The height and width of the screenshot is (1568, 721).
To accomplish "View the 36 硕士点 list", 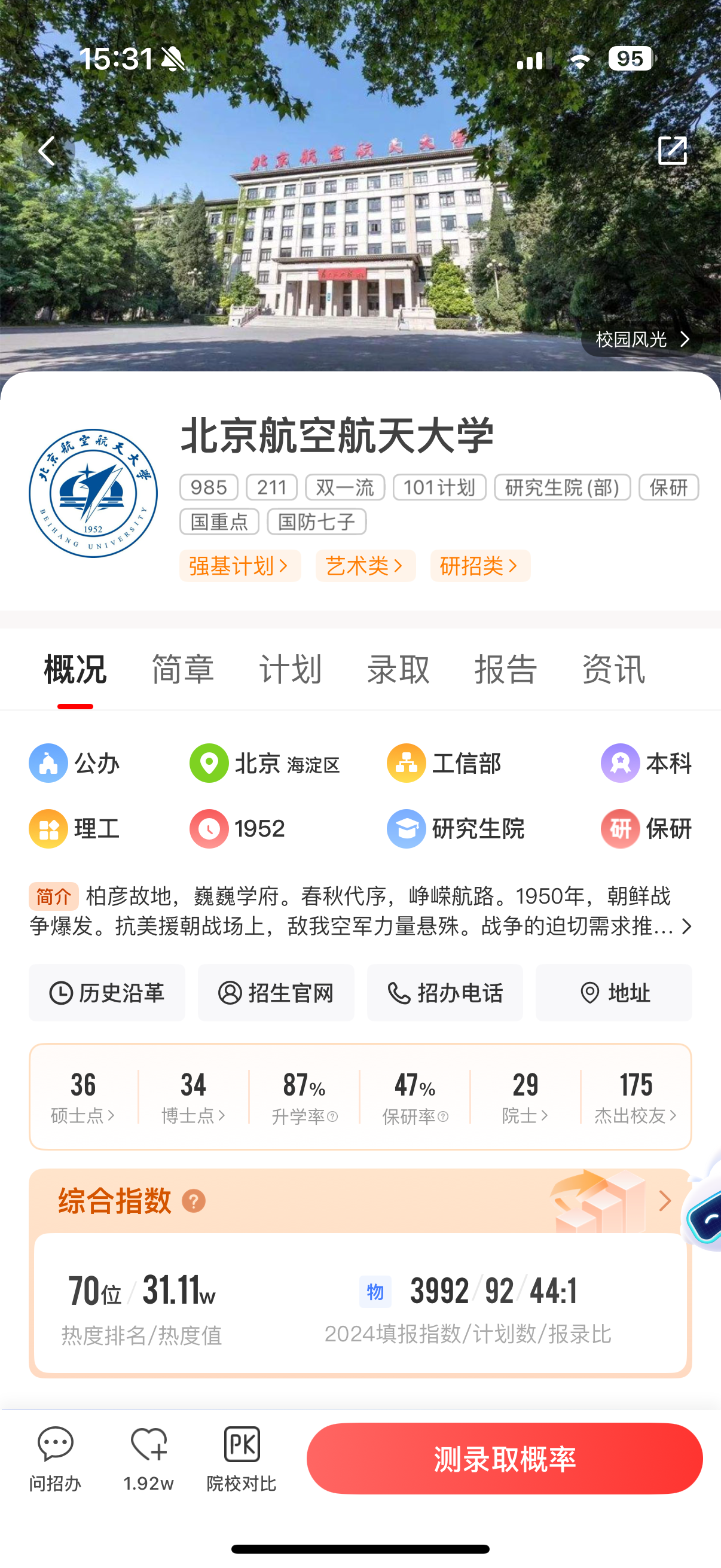I will tap(83, 1097).
